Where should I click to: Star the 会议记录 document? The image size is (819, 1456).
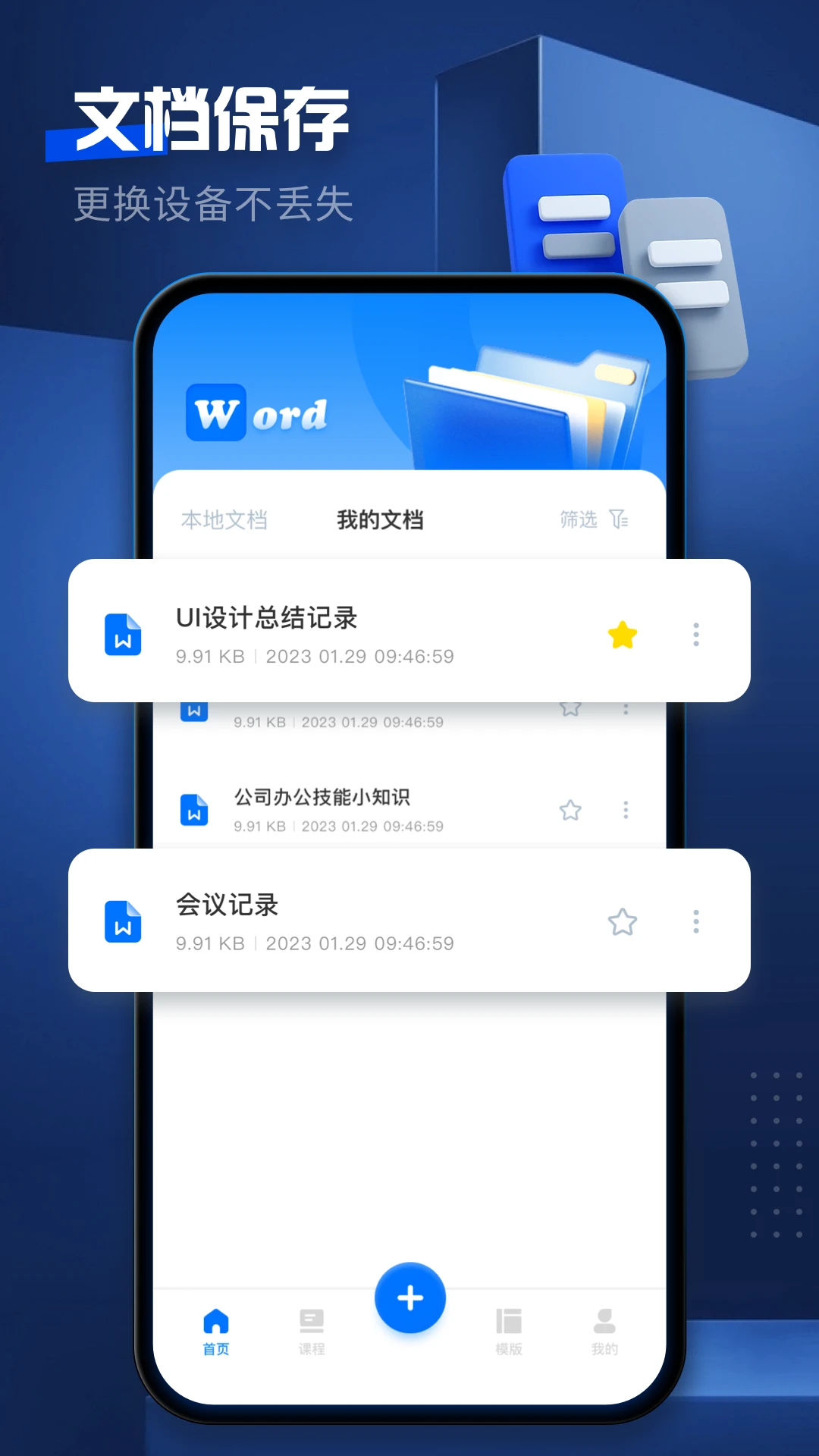pos(623,922)
